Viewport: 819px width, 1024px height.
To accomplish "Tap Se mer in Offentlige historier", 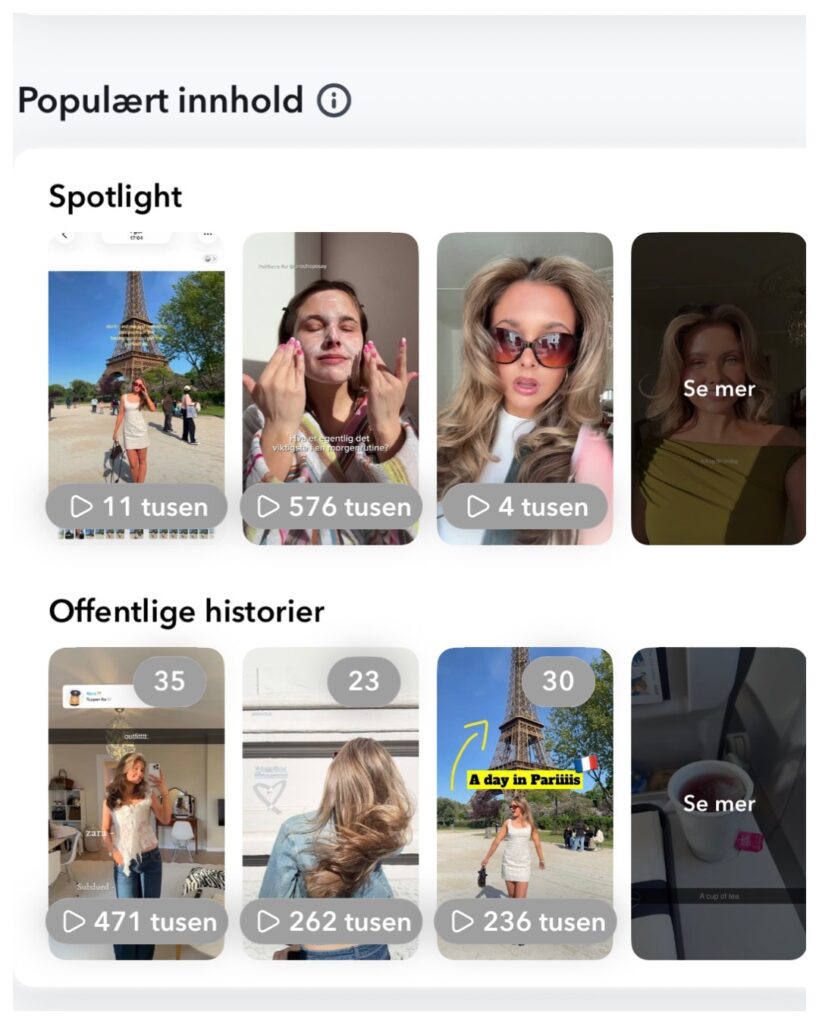I will 718,802.
